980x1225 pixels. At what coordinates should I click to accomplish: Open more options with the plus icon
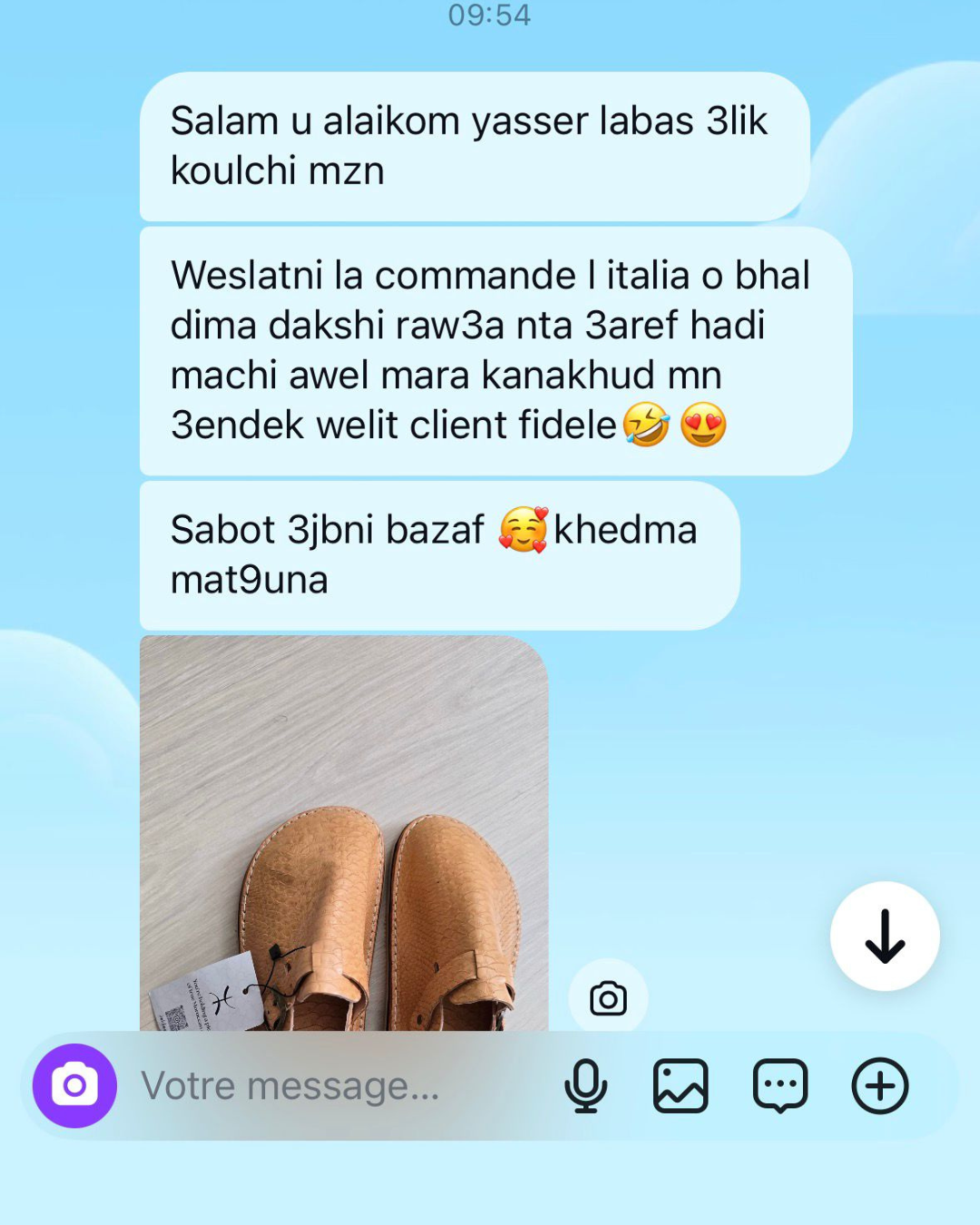[879, 1085]
